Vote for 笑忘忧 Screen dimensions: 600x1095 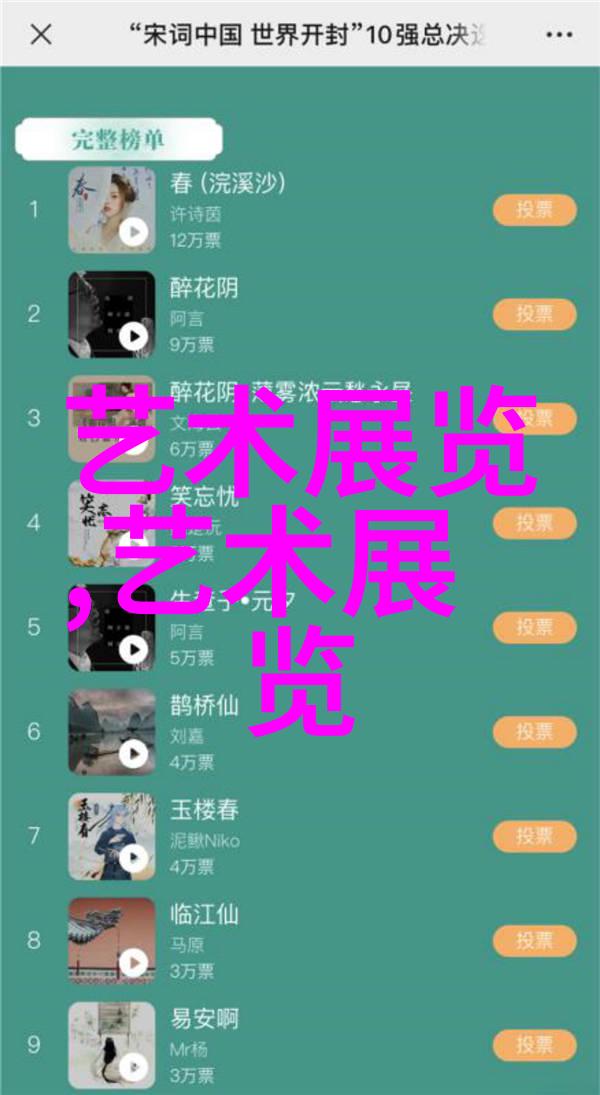[534, 522]
